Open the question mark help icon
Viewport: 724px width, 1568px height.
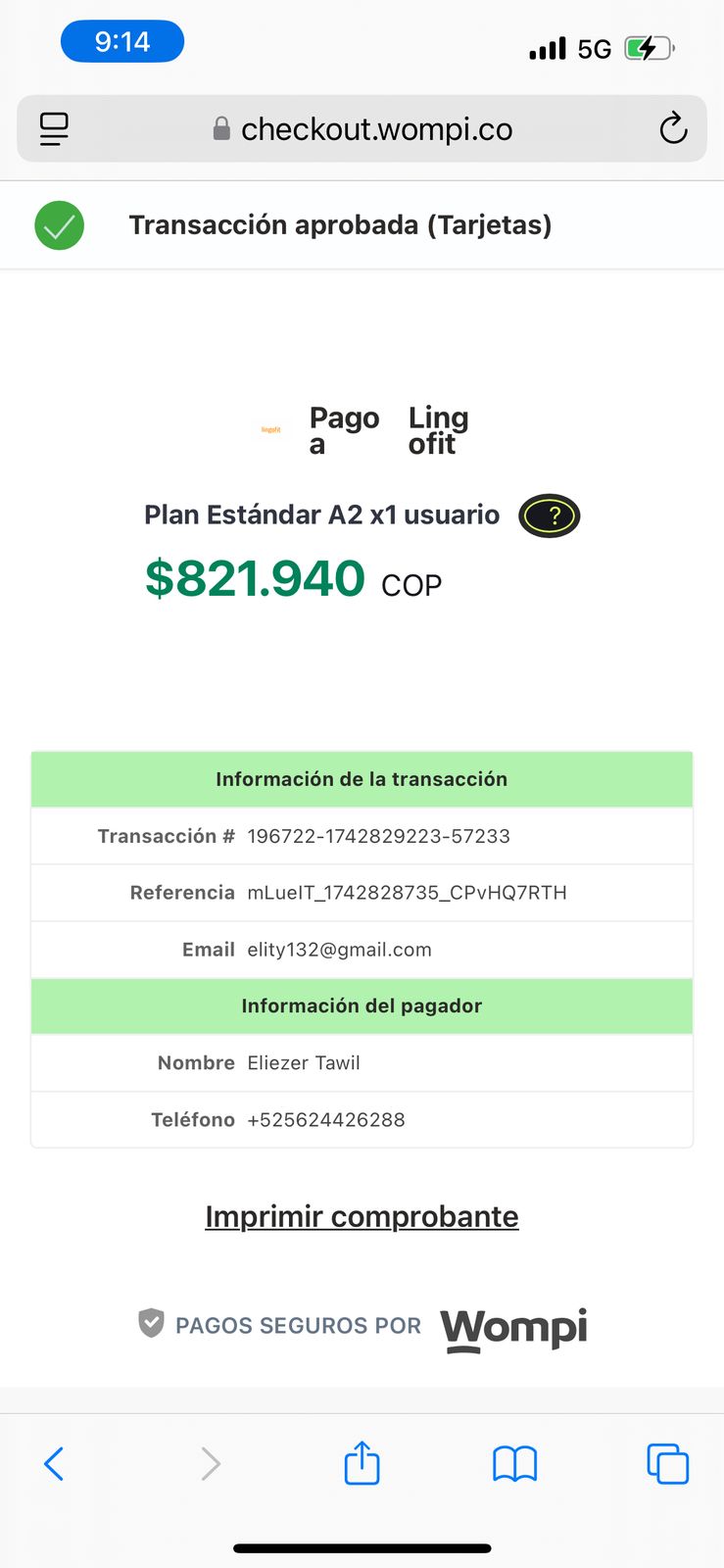point(550,515)
